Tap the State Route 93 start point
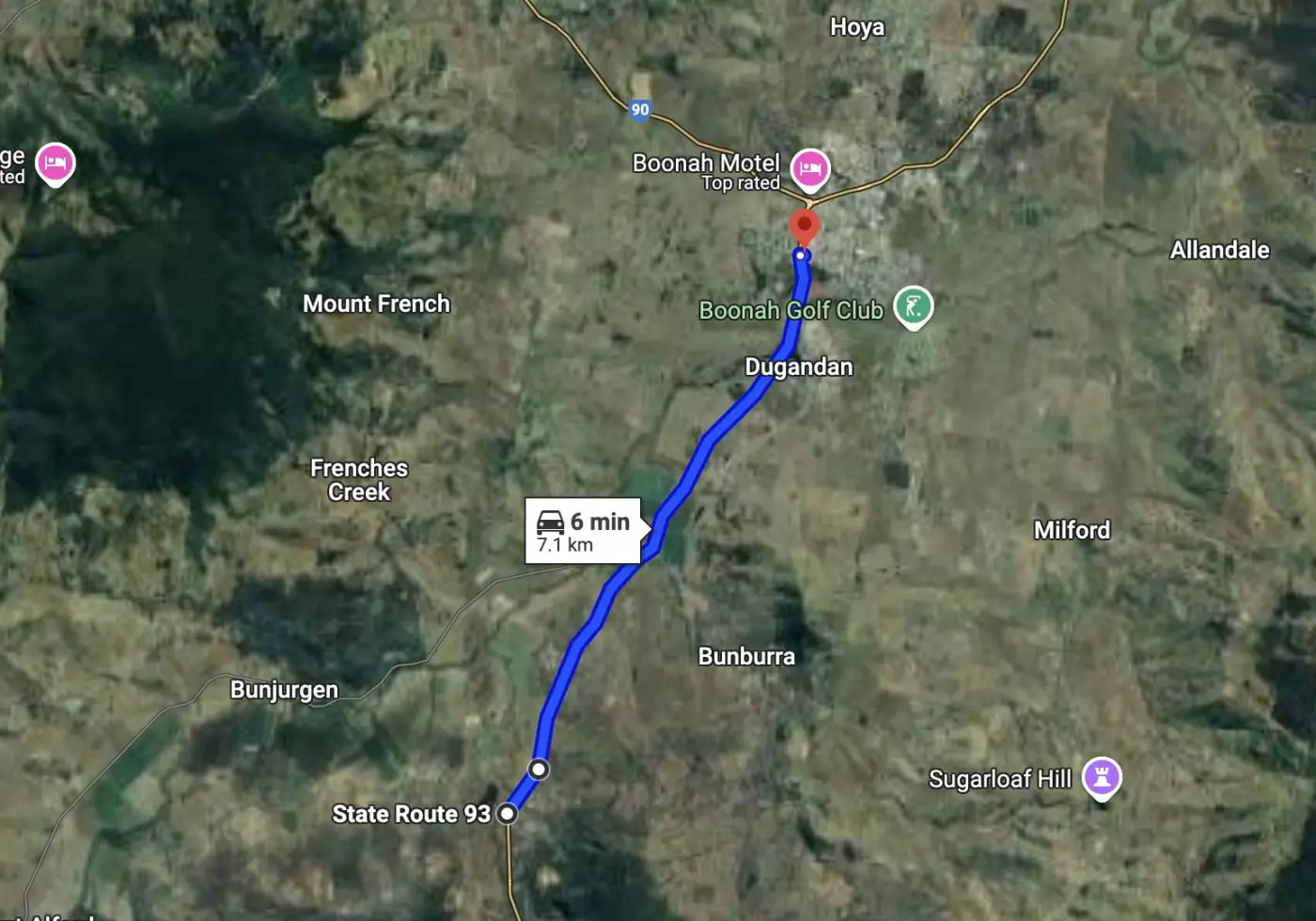The width and height of the screenshot is (1316, 921). coord(508,814)
